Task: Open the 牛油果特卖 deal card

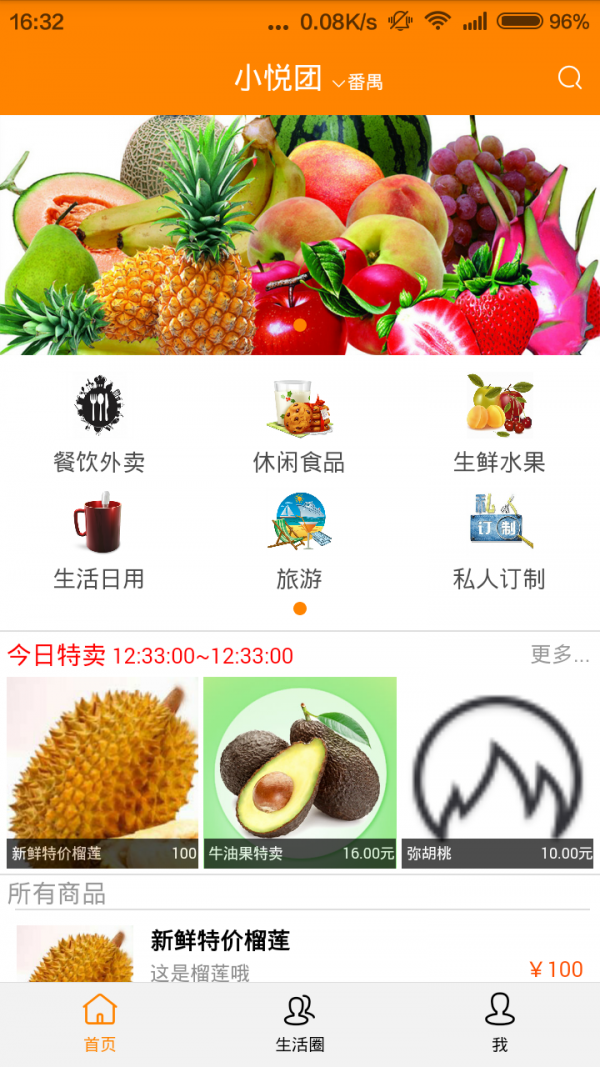Action: tap(300, 772)
